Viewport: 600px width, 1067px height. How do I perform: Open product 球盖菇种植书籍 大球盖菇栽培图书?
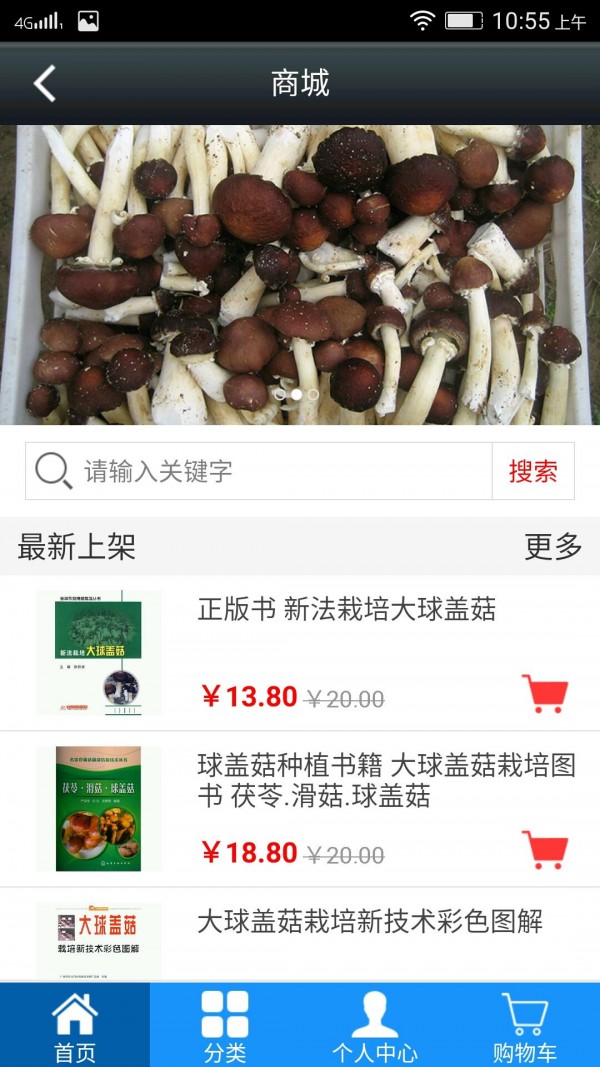pyautogui.click(x=386, y=781)
